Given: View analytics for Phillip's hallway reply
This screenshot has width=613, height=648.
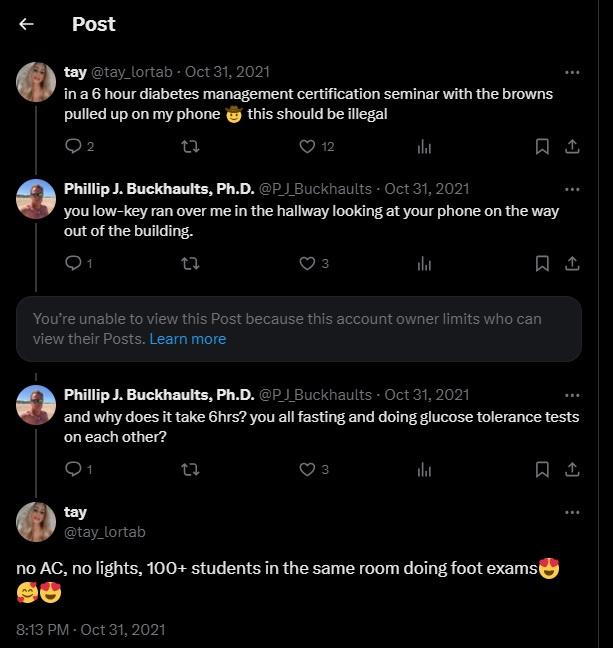Looking at the screenshot, I should pos(424,263).
